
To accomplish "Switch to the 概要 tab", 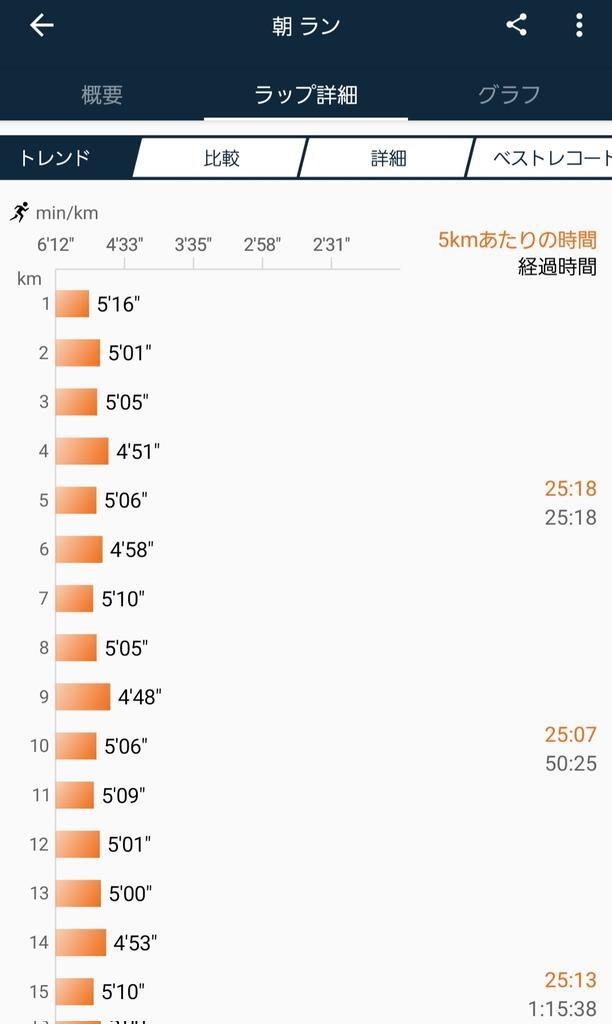I will pyautogui.click(x=102, y=95).
